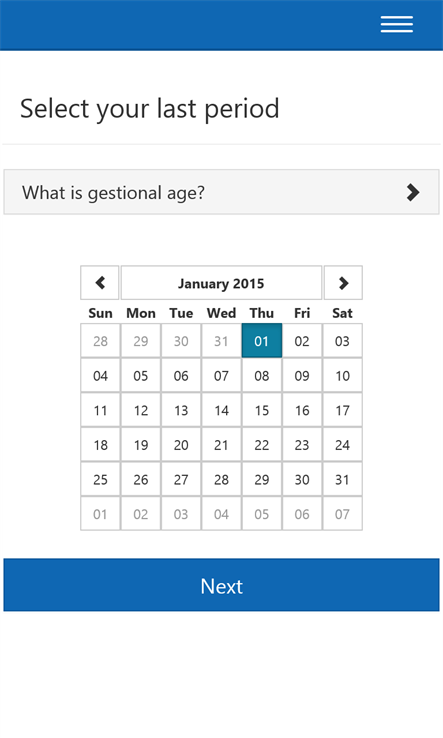Image resolution: width=443 pixels, height=738 pixels.
Task: Go to the previous month
Action: [100, 283]
